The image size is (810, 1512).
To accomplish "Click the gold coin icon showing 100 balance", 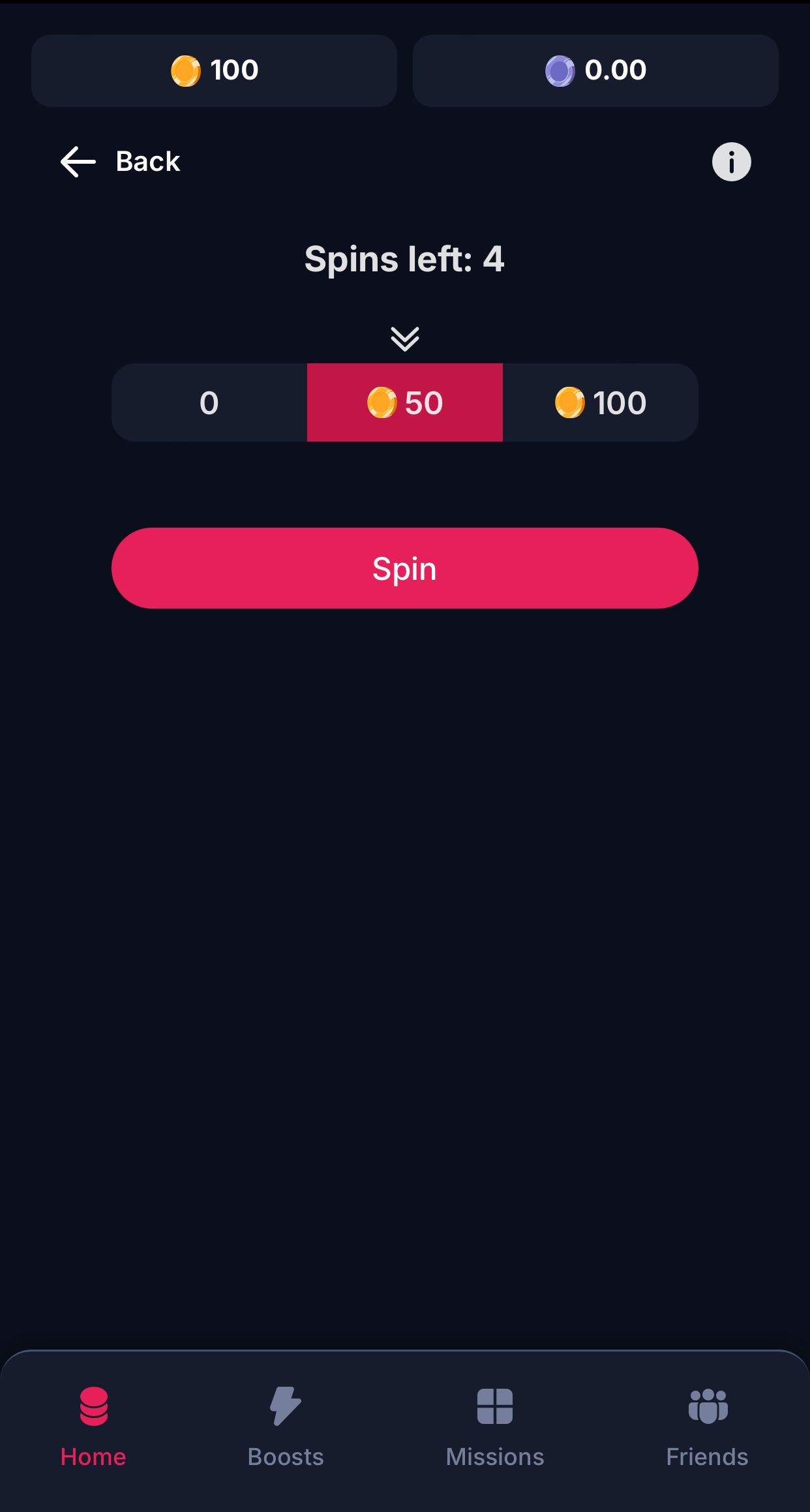I will point(185,70).
